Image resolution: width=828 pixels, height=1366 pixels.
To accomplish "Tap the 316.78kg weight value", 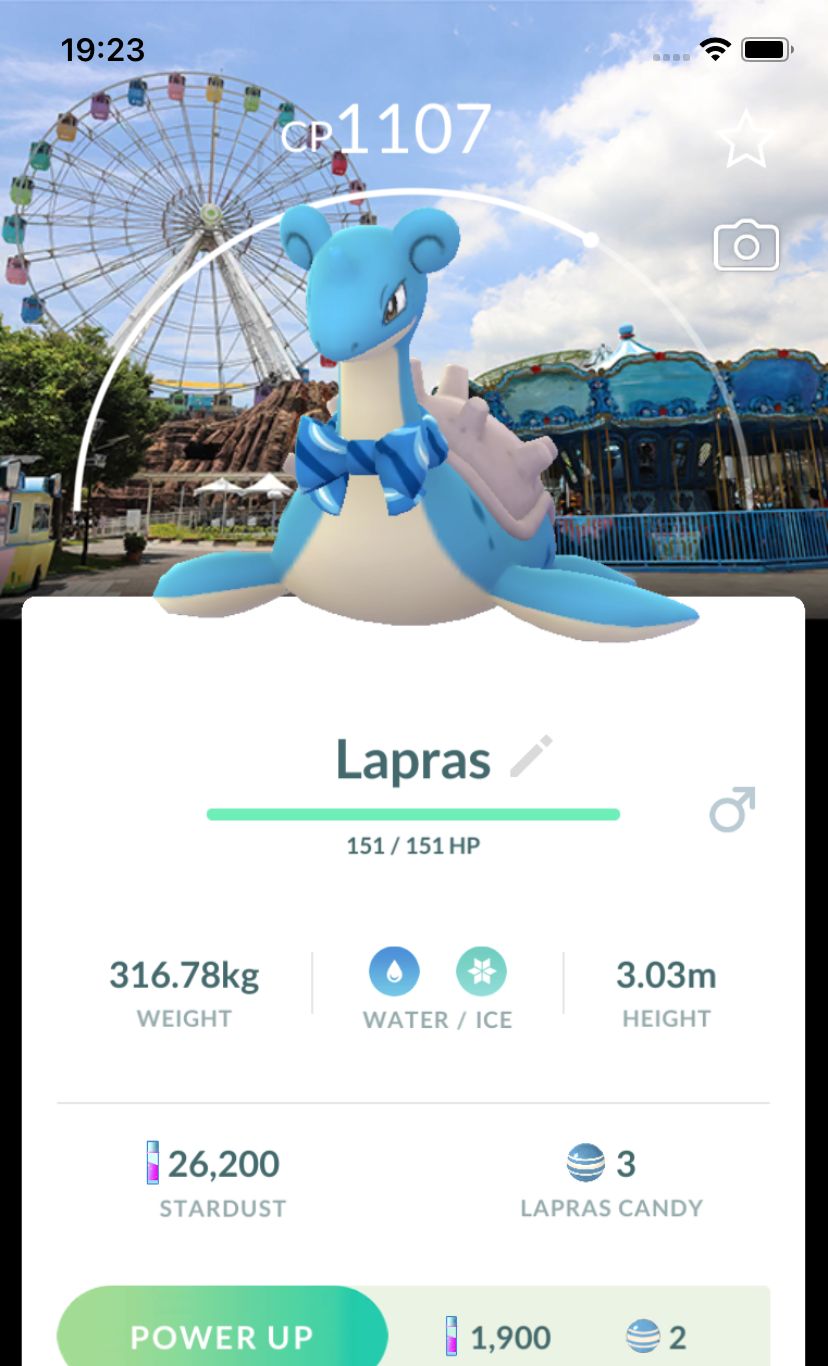I will (x=183, y=975).
